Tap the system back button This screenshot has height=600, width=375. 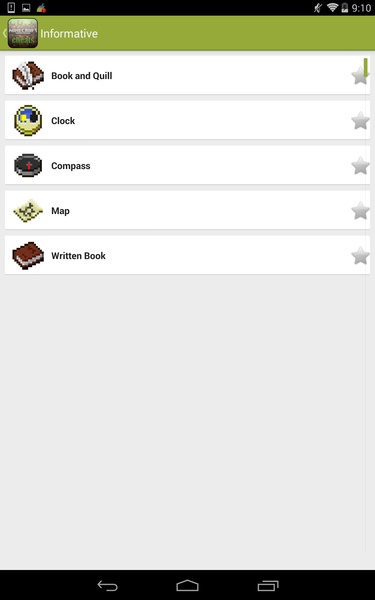(x=108, y=585)
